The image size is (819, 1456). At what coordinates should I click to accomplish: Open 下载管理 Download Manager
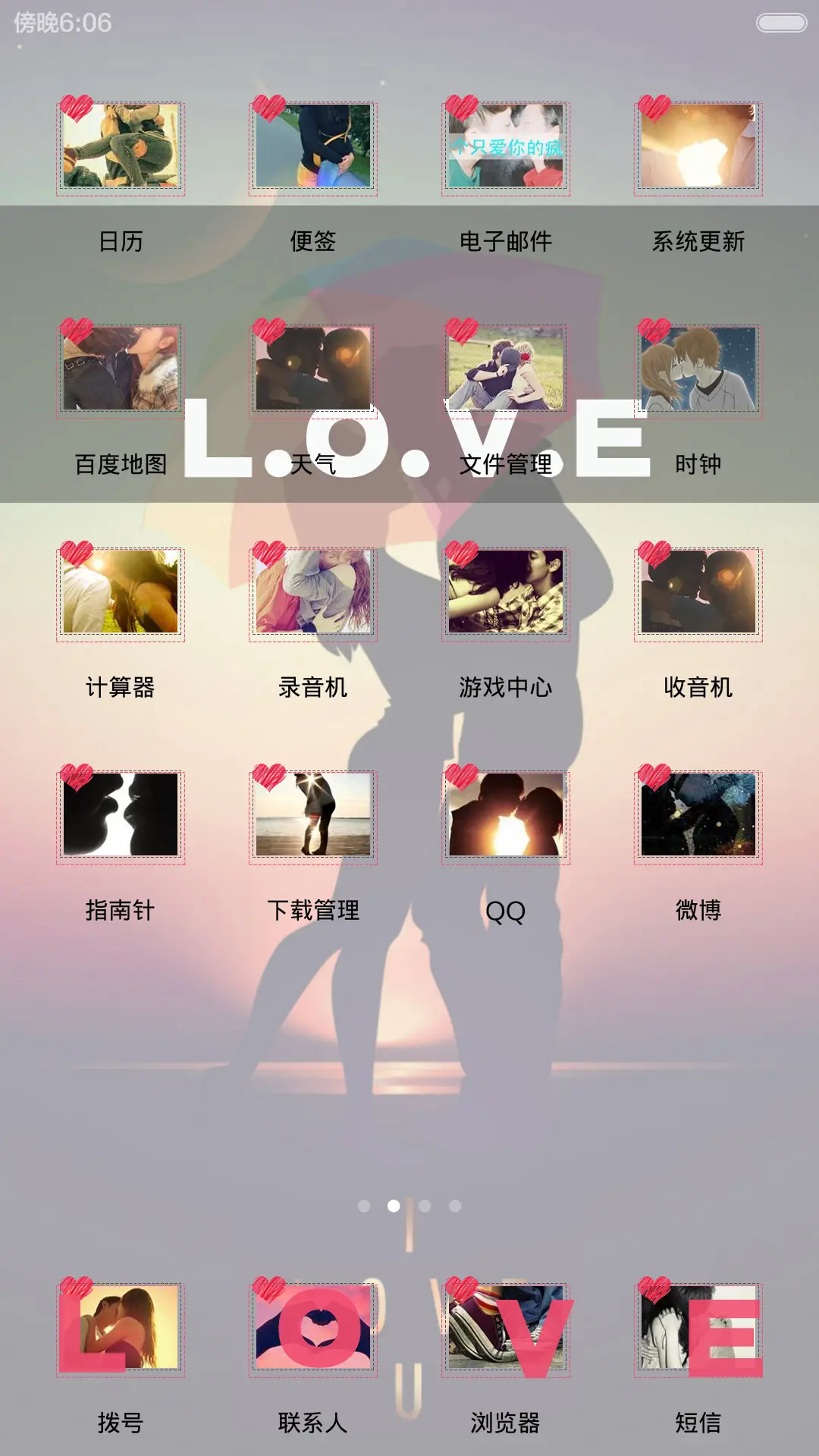tap(313, 819)
